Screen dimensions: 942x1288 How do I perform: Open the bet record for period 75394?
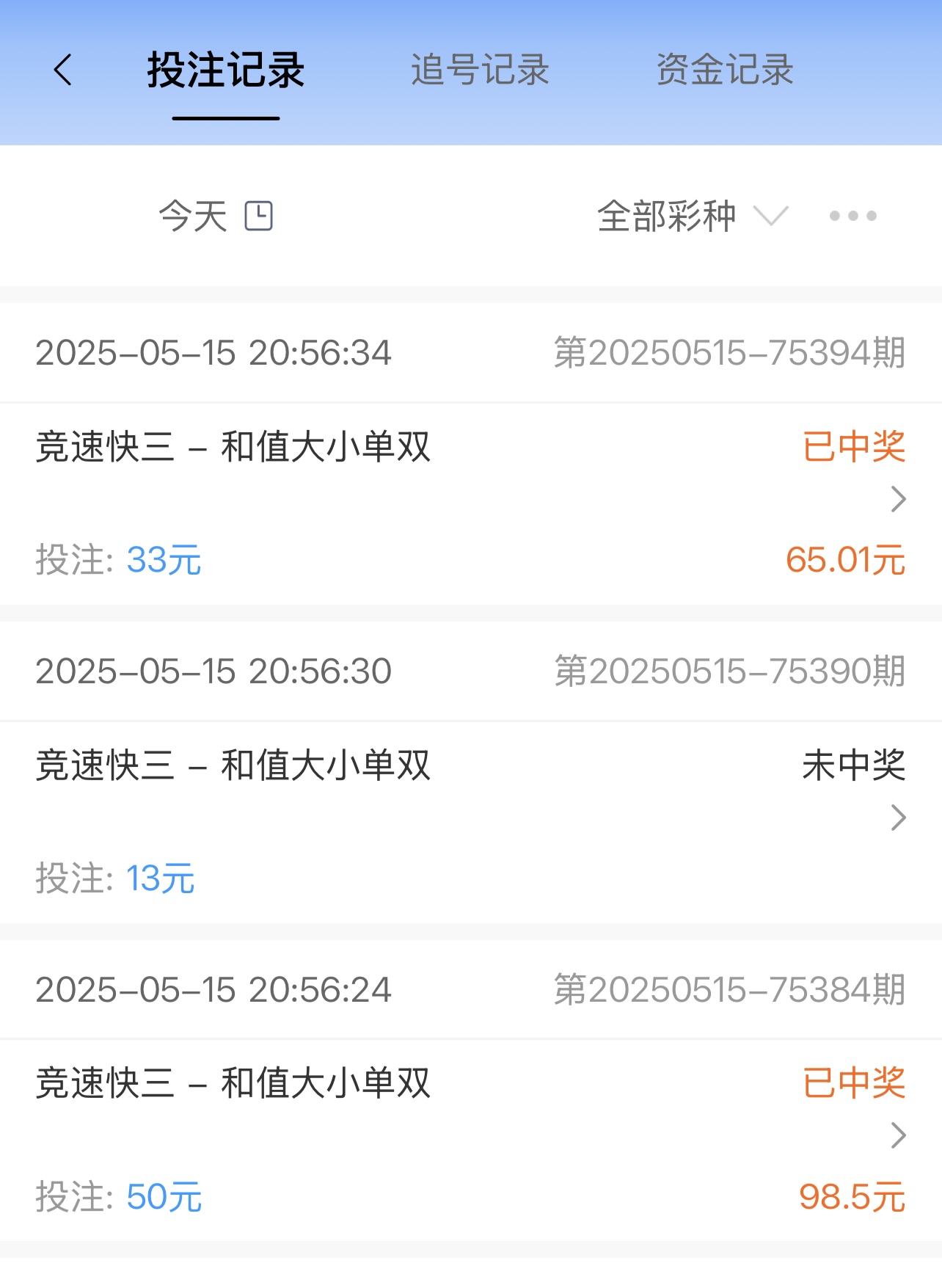898,500
